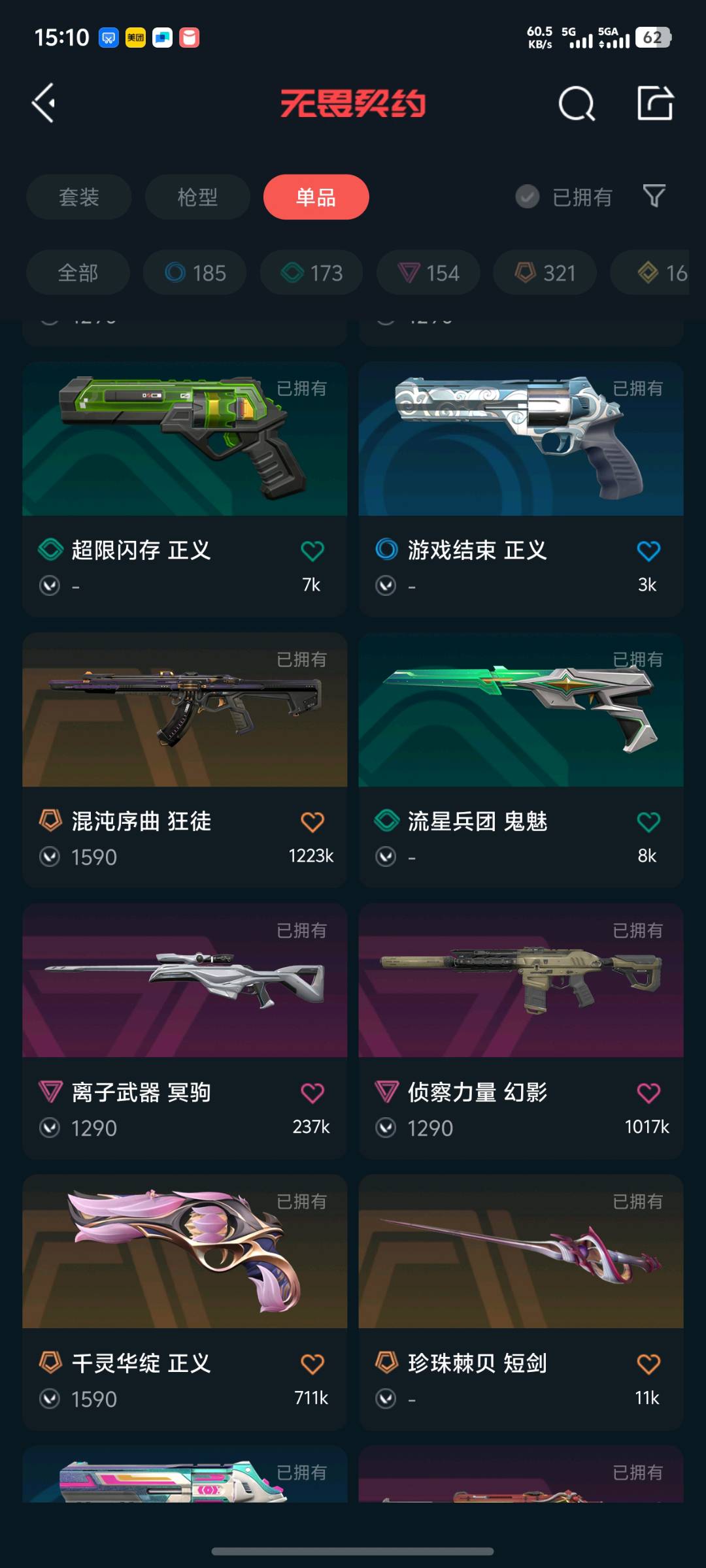This screenshot has height=1568, width=706.
Task: Switch to the 枪型 tab
Action: [197, 197]
